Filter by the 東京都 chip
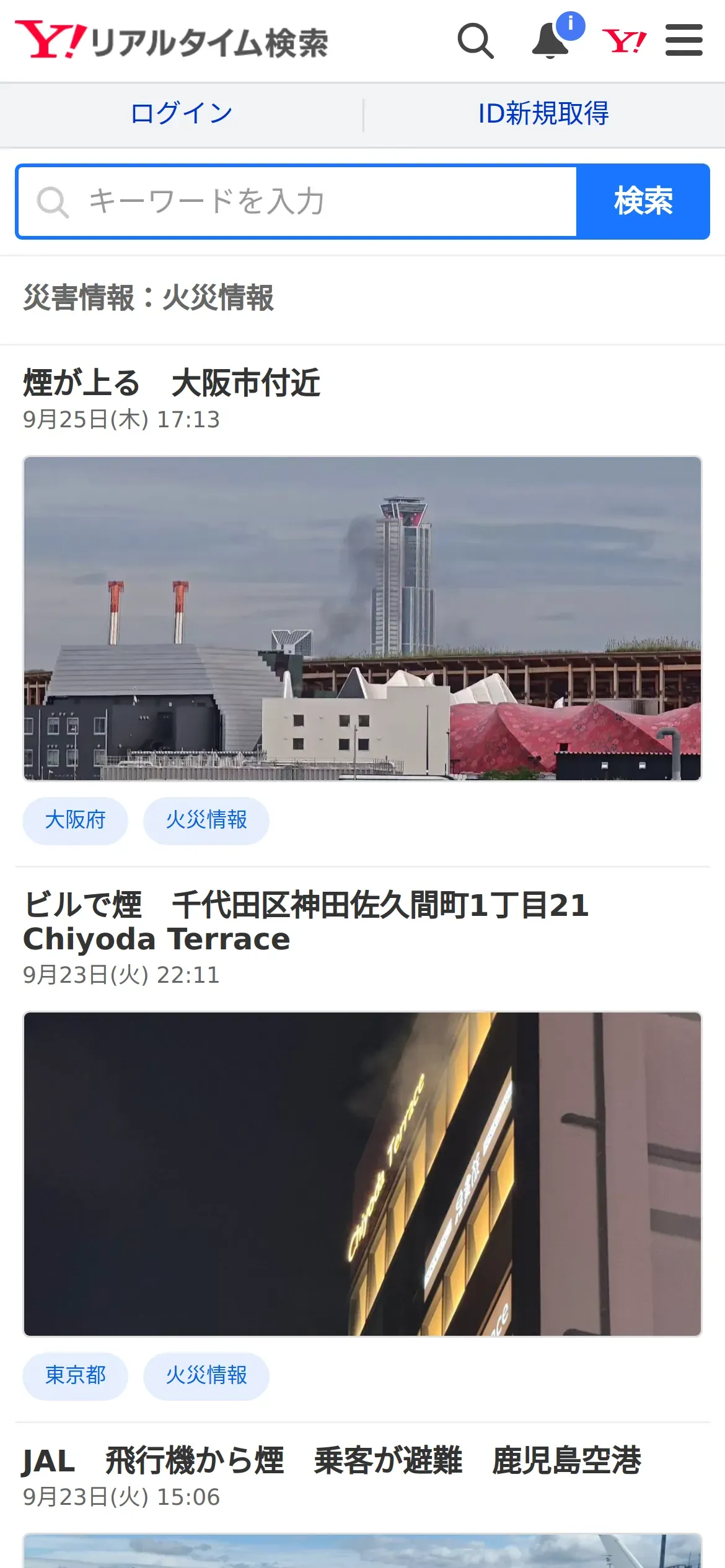This screenshot has height=1568, width=725. click(76, 1376)
